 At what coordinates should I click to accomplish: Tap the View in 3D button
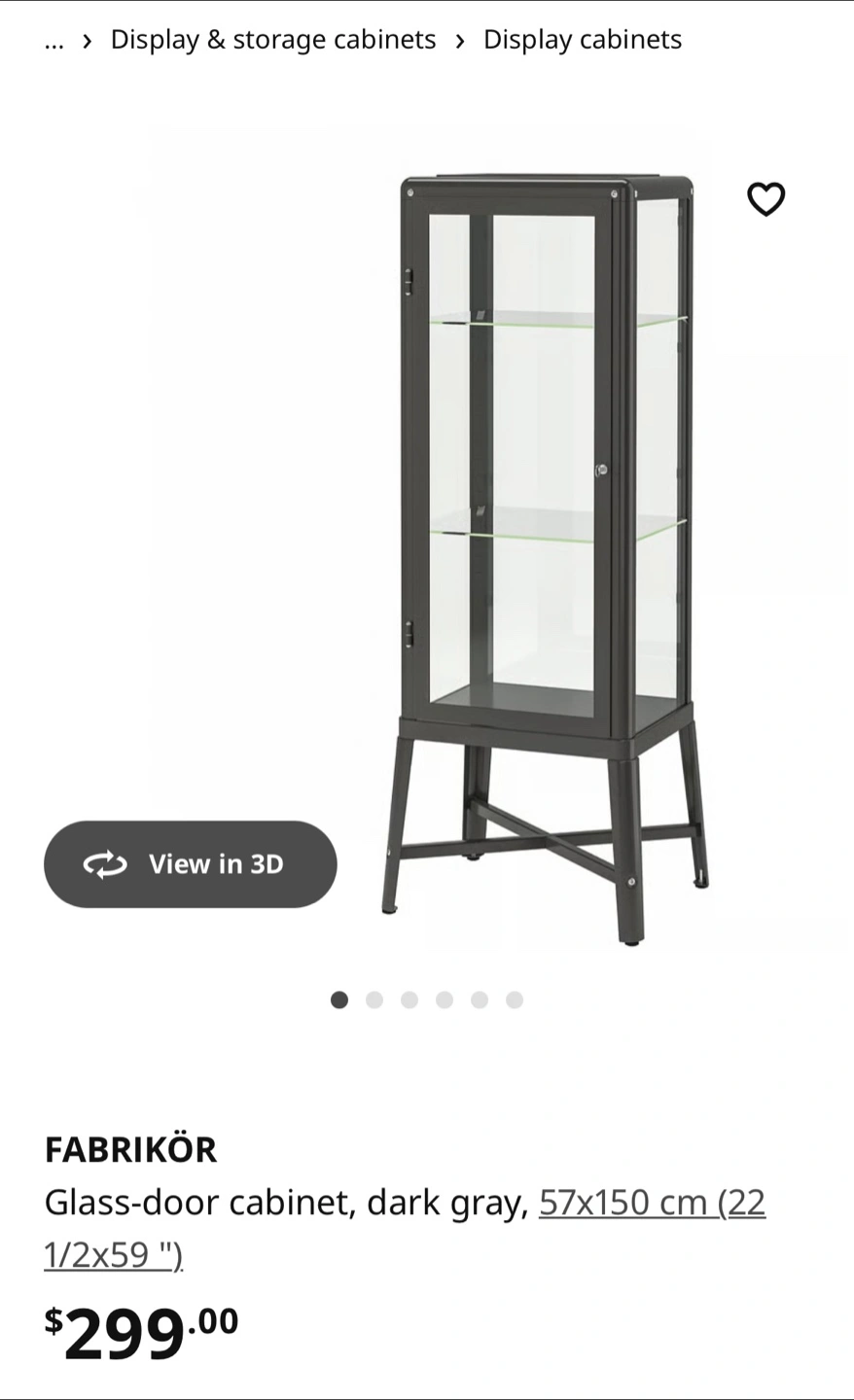191,864
